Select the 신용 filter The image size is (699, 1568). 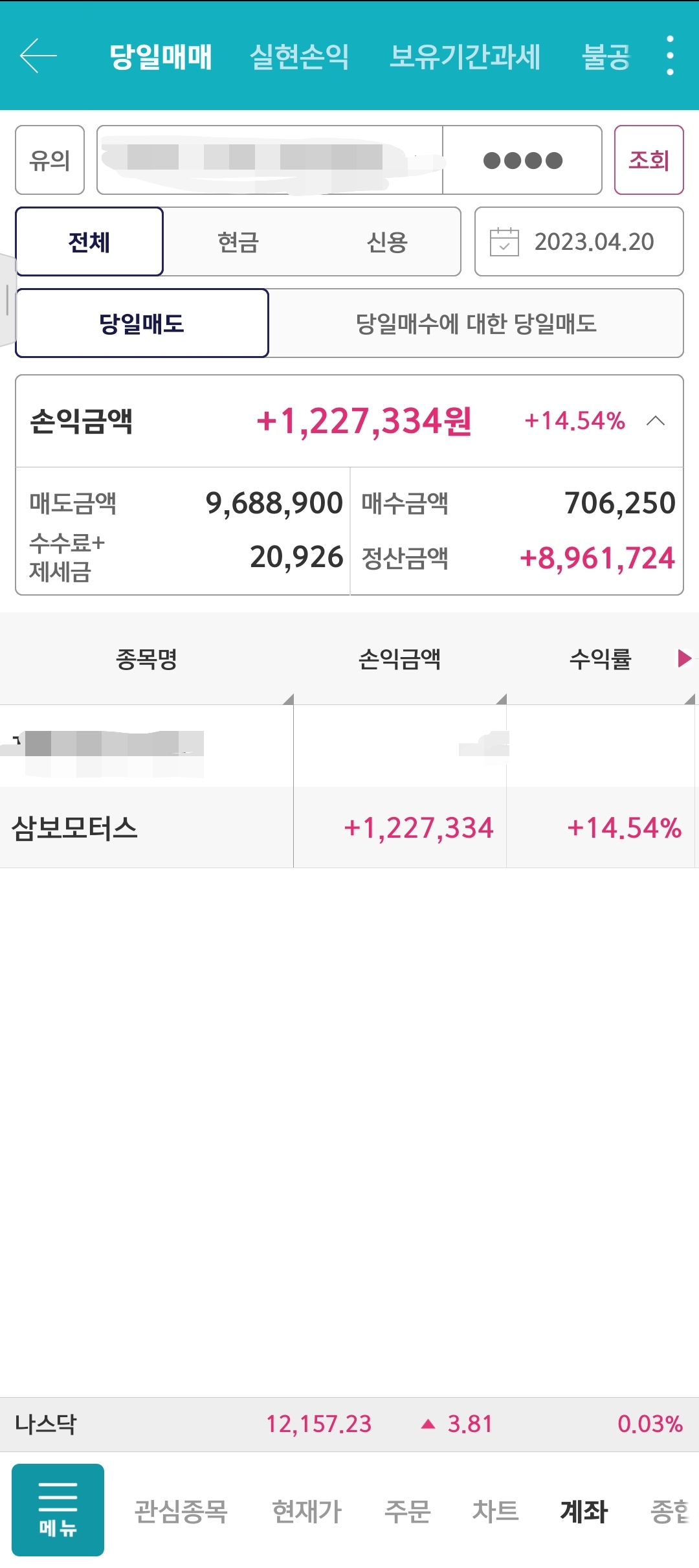coord(386,242)
